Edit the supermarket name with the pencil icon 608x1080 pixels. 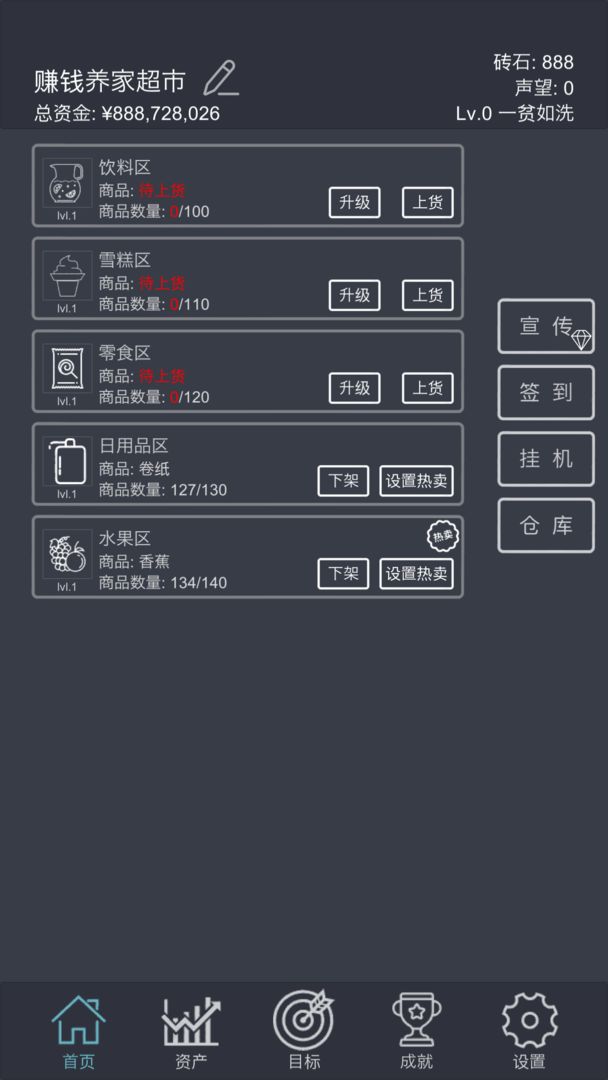[220, 79]
